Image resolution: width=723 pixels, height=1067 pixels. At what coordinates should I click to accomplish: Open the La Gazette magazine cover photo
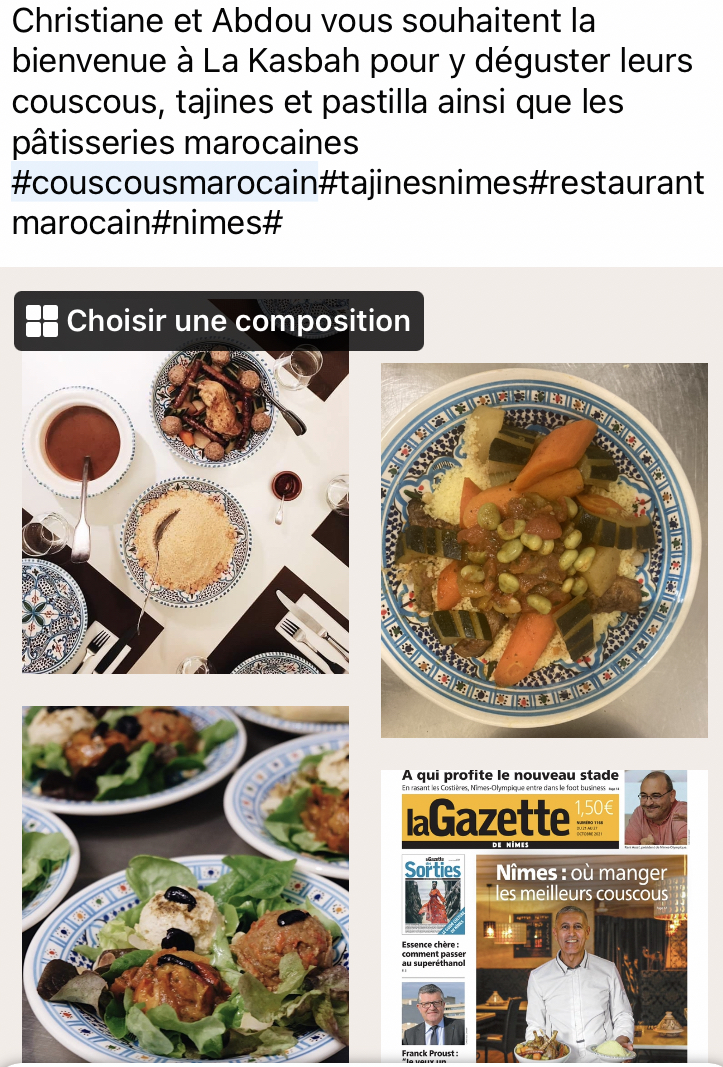click(544, 915)
